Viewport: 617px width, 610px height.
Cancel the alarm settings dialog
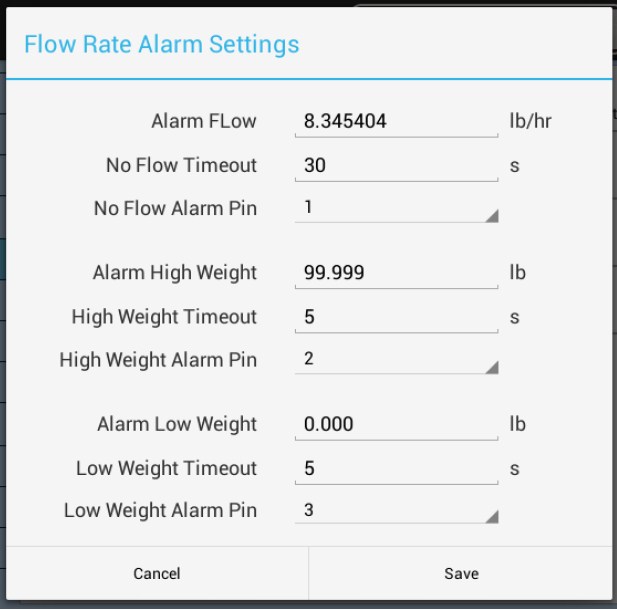[157, 574]
